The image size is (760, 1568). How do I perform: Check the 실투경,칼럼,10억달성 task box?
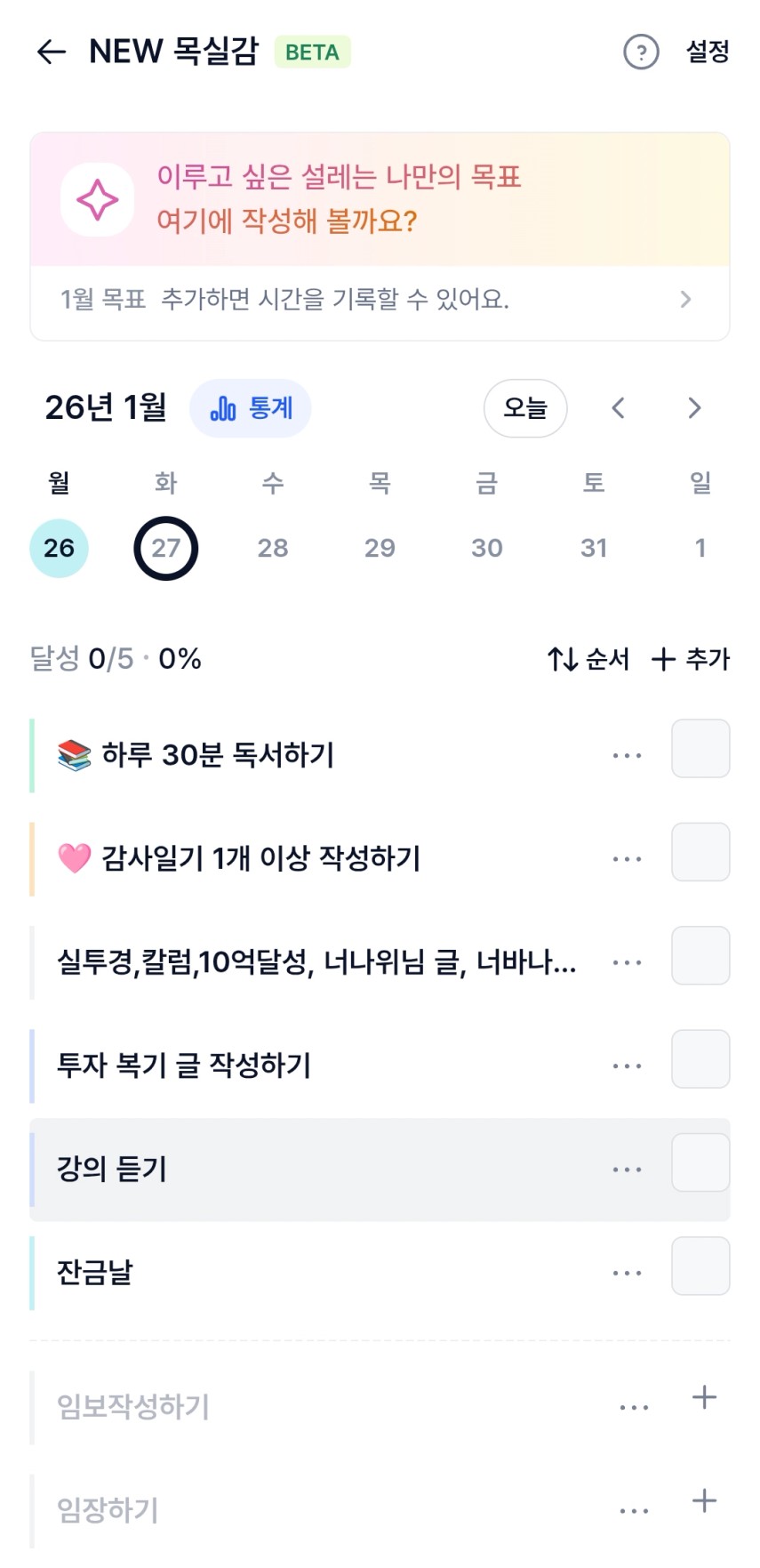coord(700,956)
